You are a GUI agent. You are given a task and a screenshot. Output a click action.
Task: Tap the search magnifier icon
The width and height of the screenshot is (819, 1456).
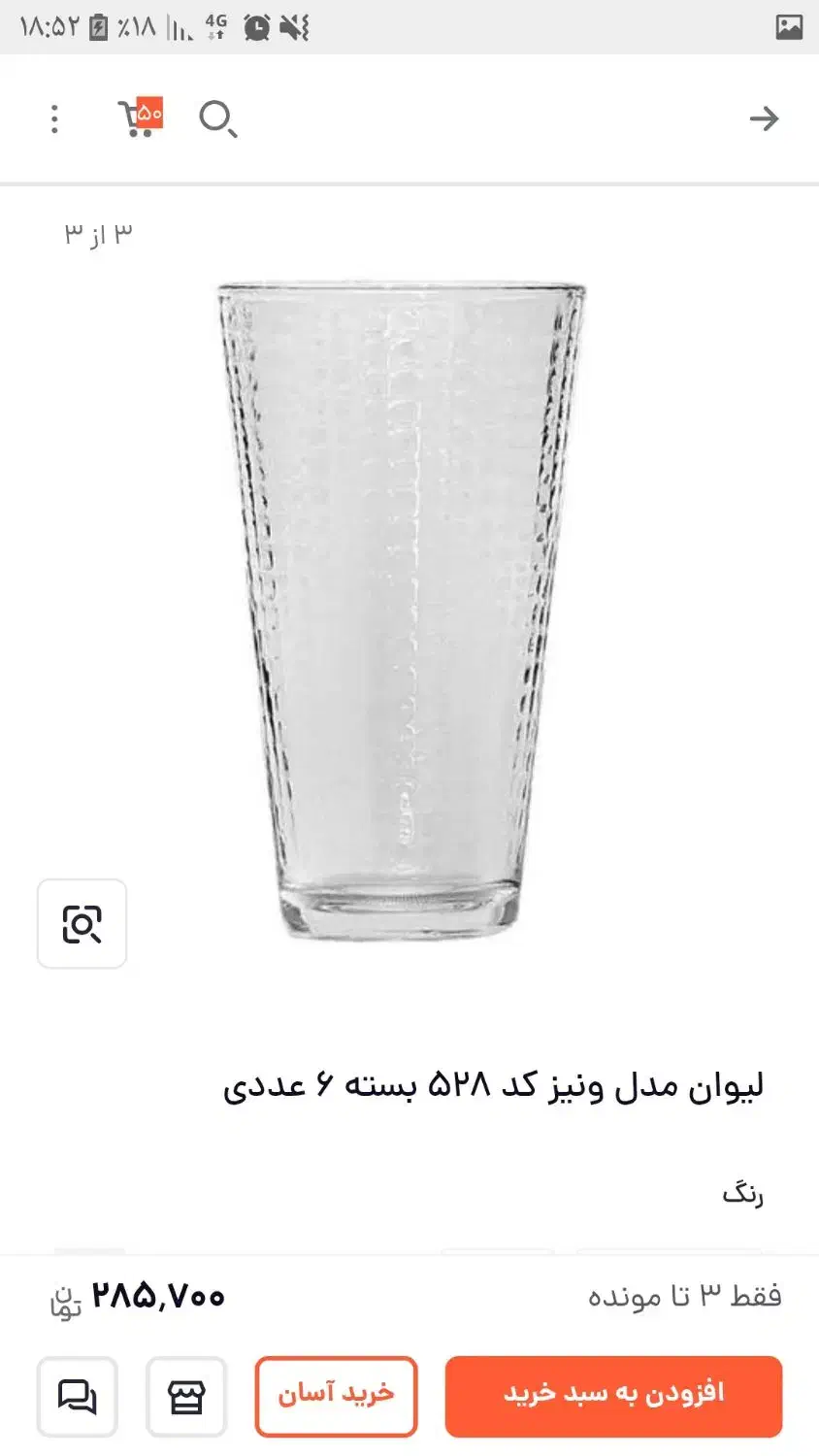pyautogui.click(x=217, y=118)
